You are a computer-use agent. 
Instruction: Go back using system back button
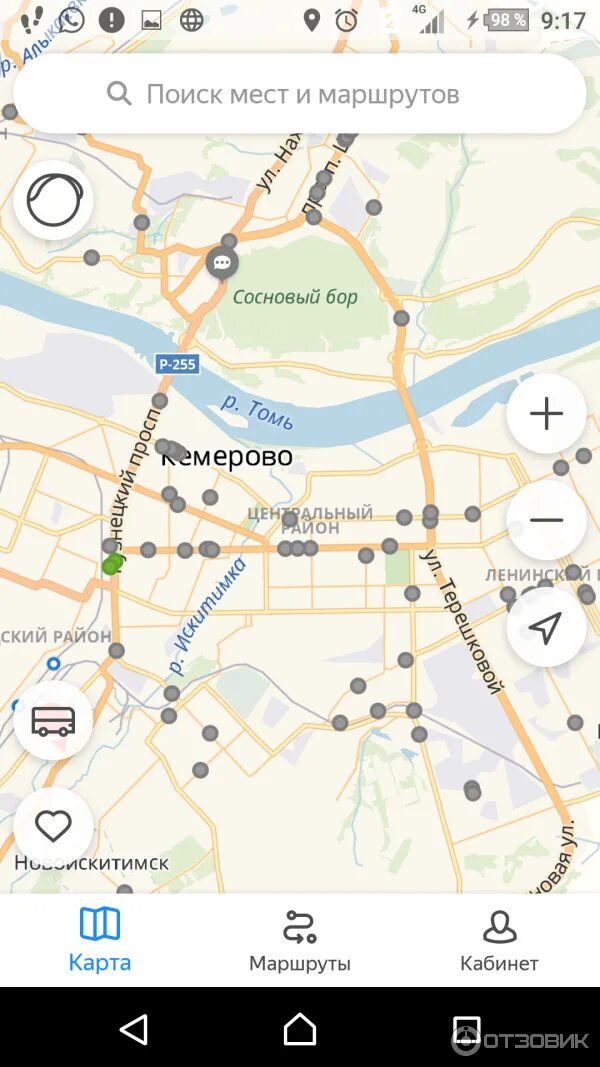[134, 1029]
